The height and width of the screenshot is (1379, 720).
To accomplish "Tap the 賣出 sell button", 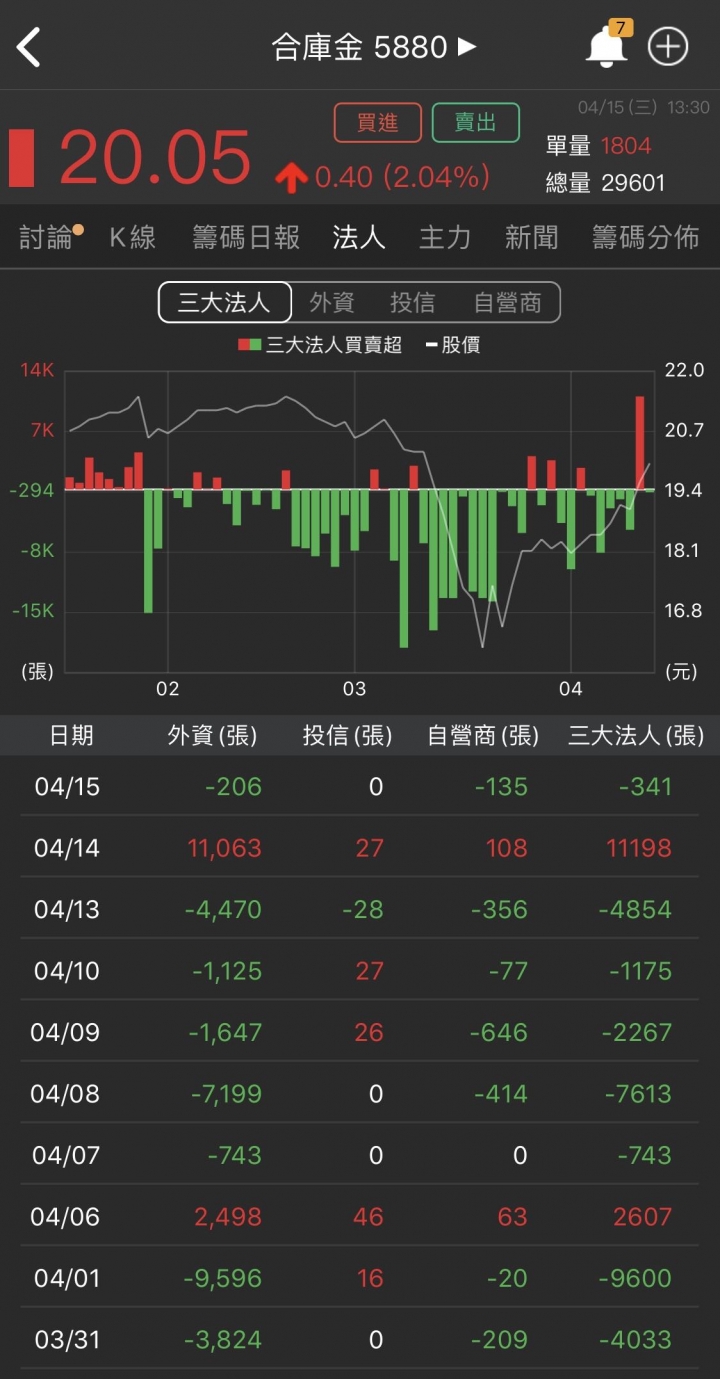I will coord(476,122).
